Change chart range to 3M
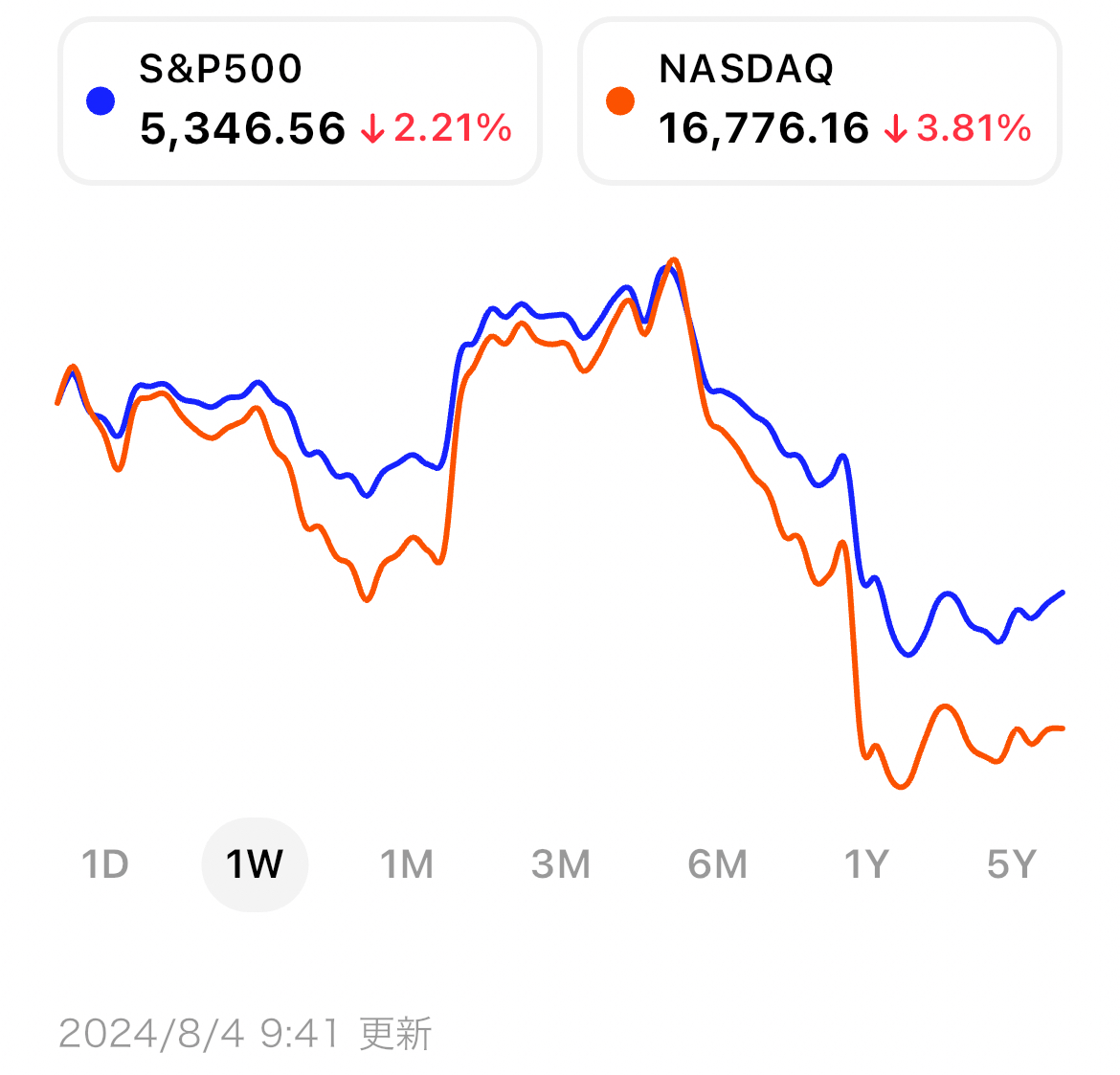This screenshot has height=1075, width=1120. click(561, 864)
